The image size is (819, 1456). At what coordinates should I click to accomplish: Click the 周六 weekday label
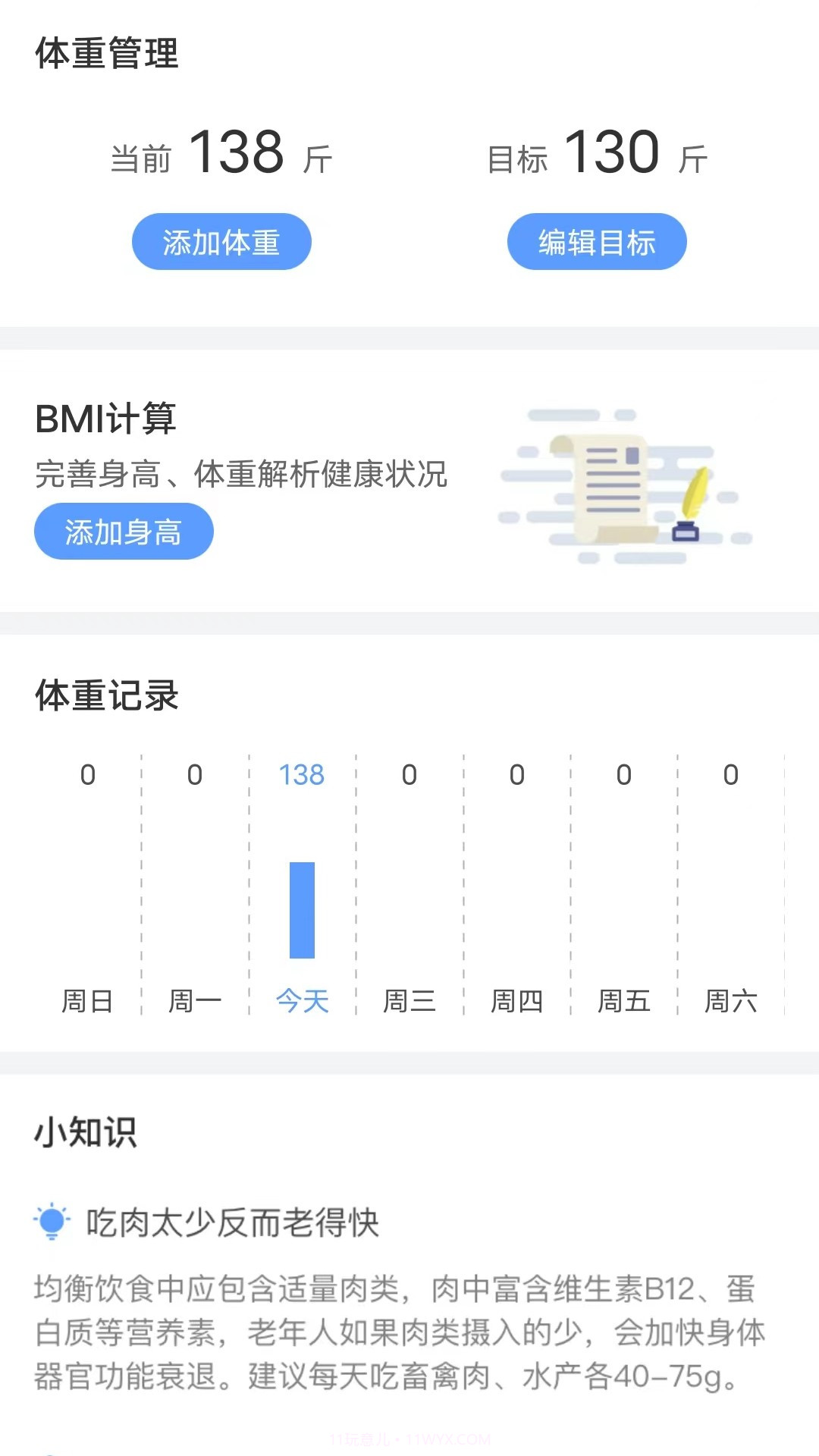[731, 1001]
